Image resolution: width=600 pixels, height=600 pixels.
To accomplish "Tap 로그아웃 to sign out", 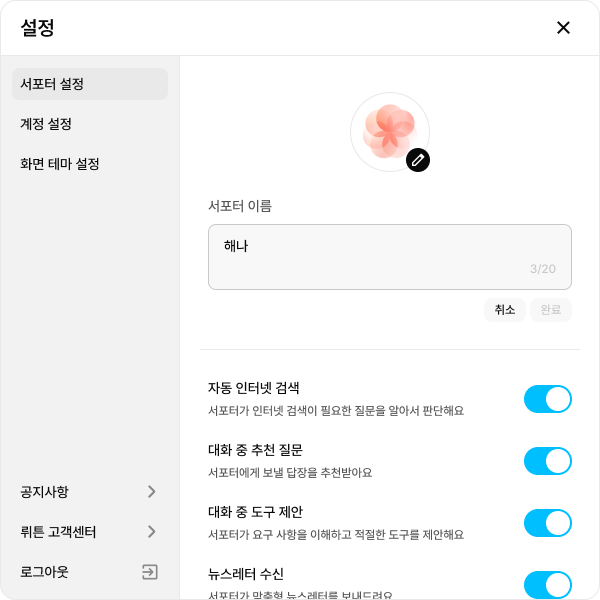I will [90, 572].
